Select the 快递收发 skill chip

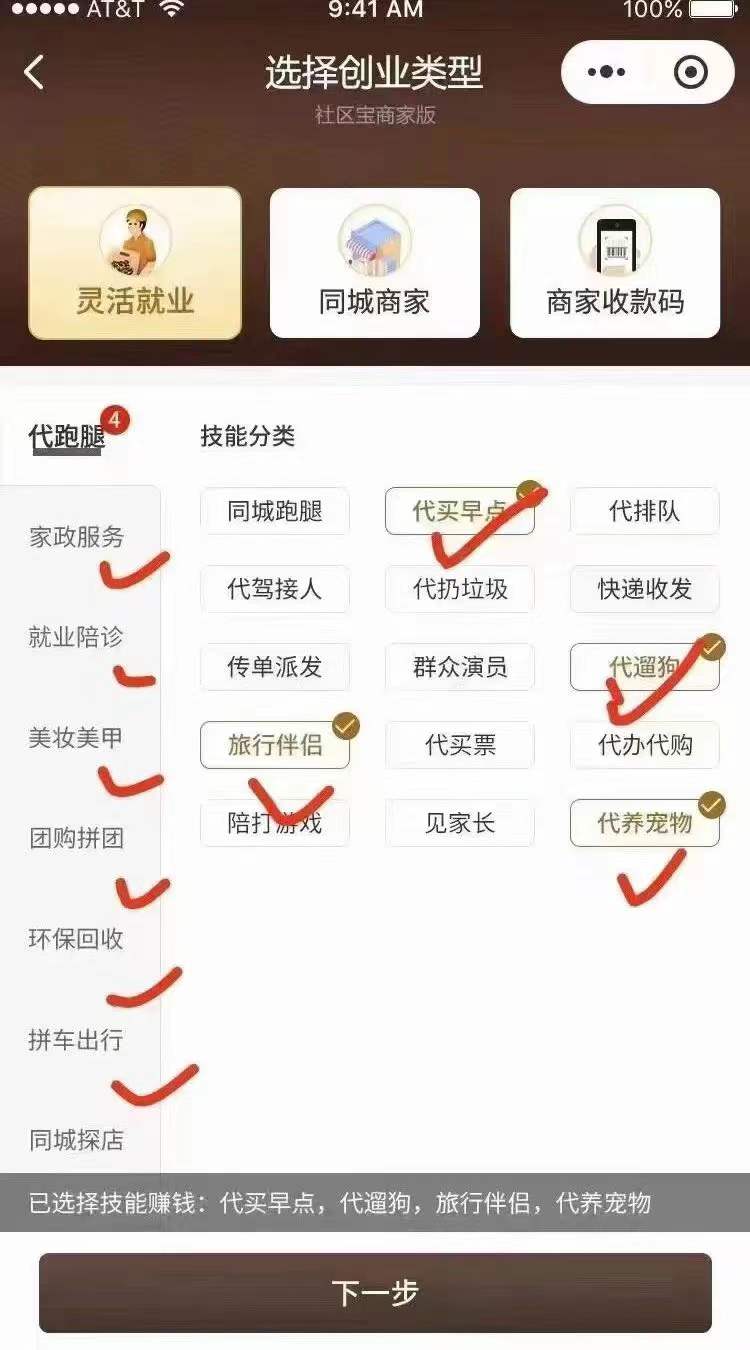click(x=645, y=590)
